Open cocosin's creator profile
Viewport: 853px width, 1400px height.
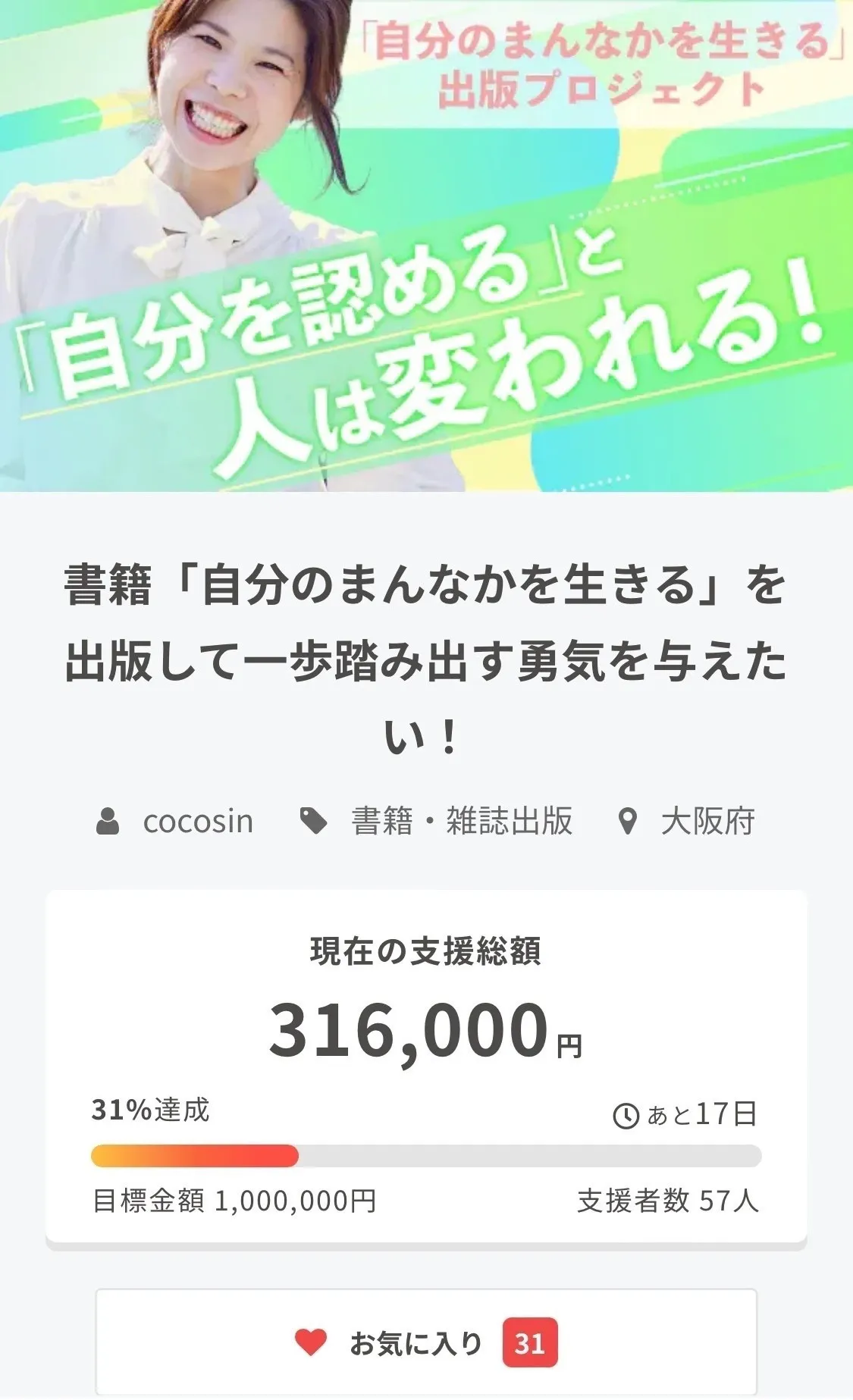click(x=197, y=821)
